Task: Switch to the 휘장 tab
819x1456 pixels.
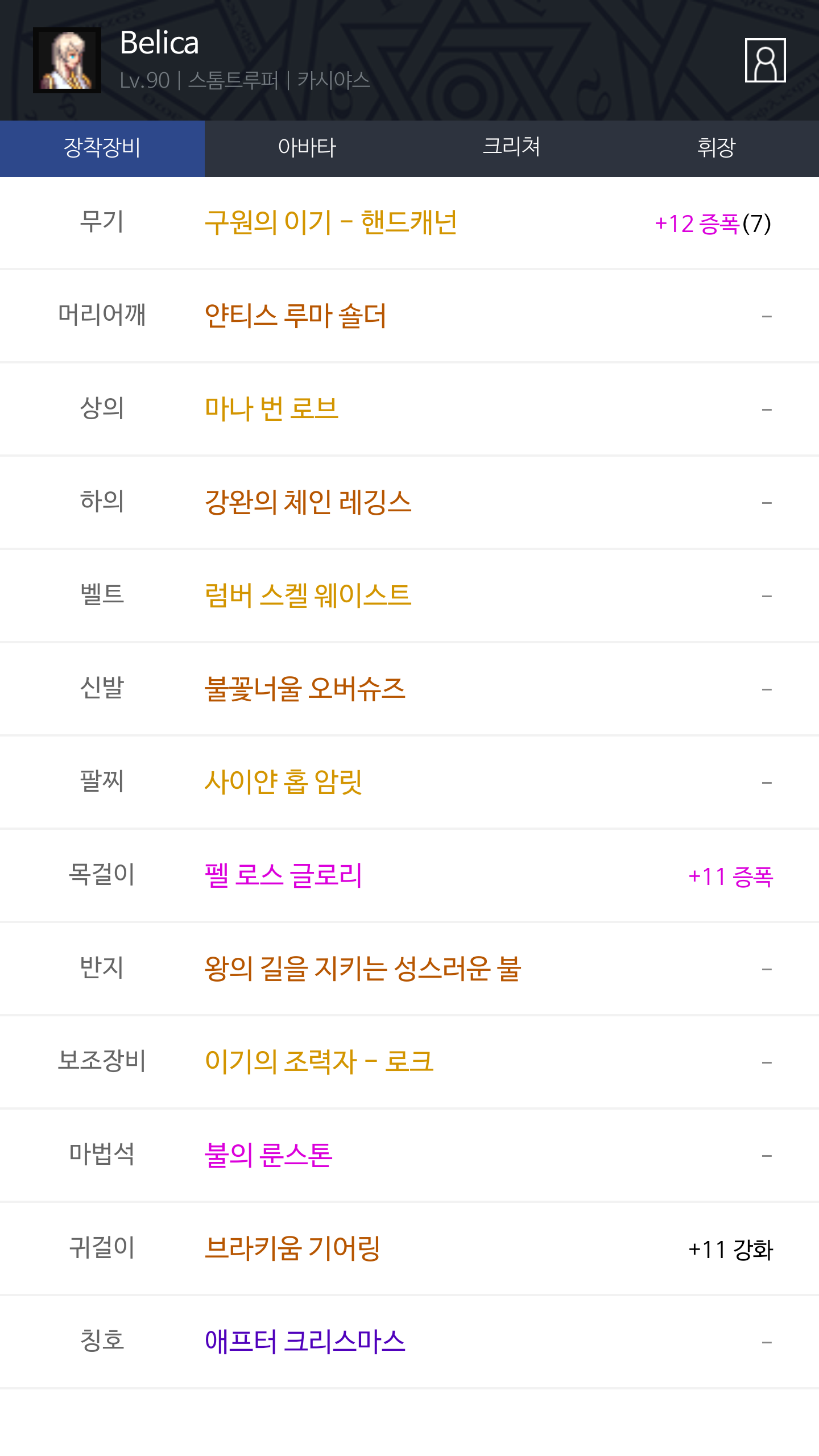Action: click(x=717, y=148)
